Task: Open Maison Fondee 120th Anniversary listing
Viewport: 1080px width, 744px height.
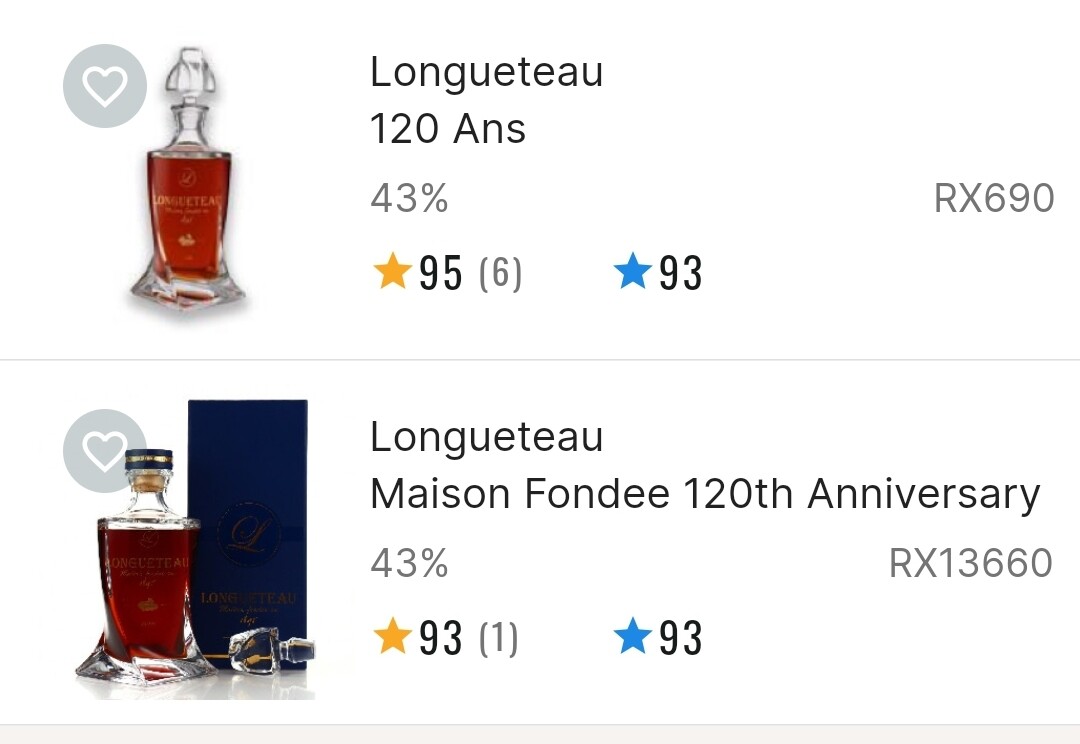Action: point(704,493)
